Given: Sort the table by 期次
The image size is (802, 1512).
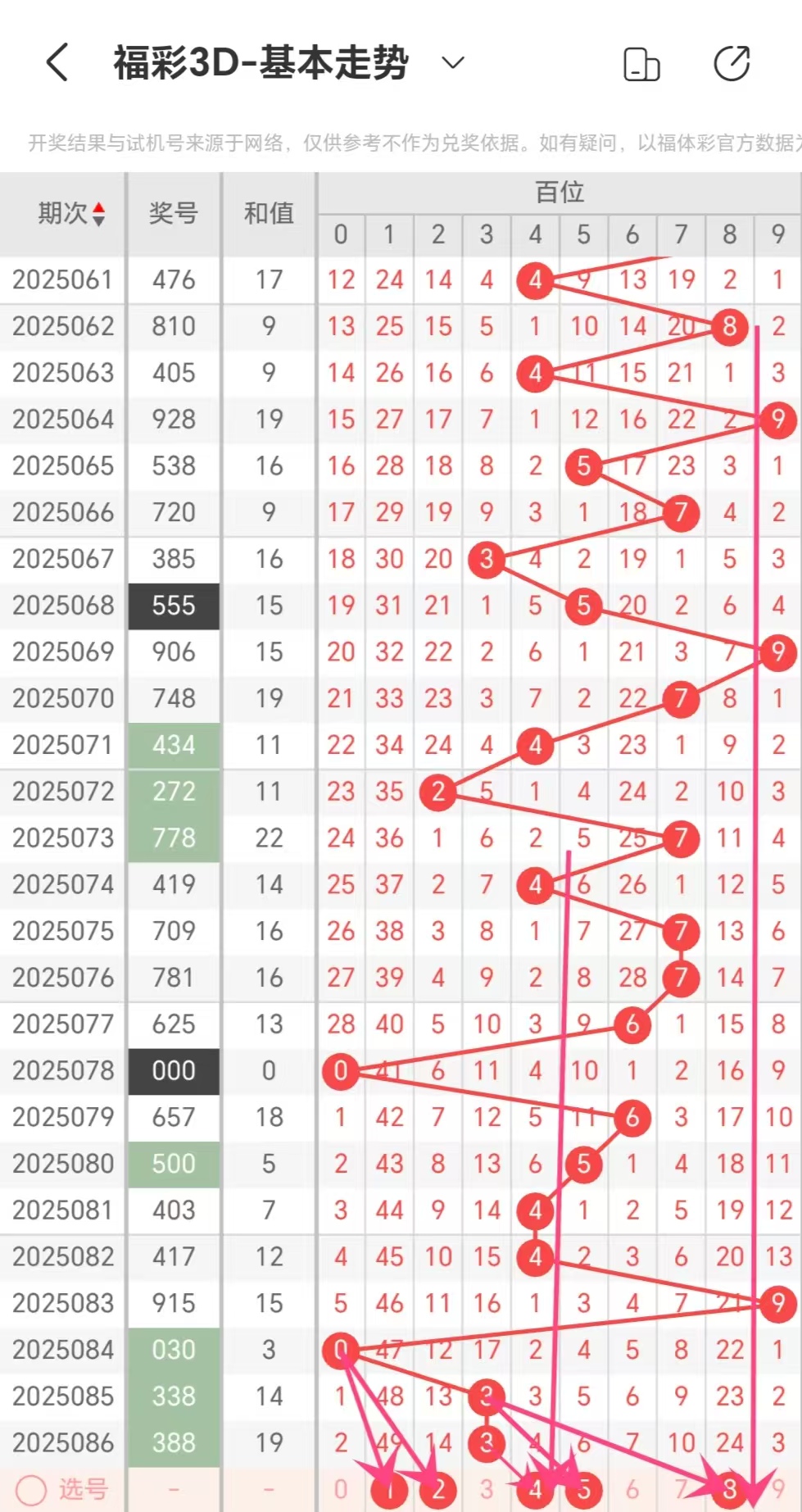Looking at the screenshot, I should coord(71,214).
